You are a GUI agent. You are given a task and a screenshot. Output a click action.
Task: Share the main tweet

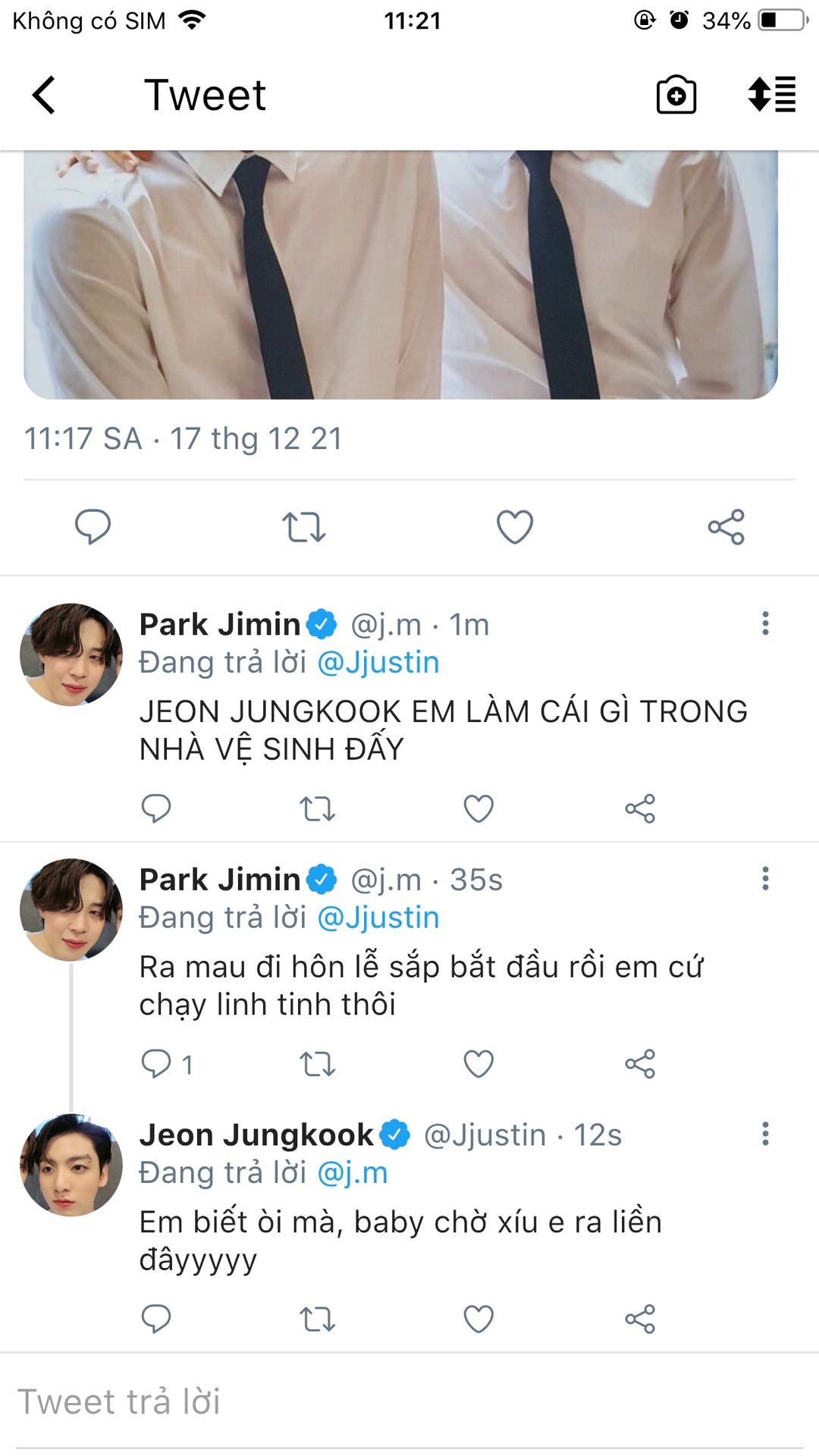(x=726, y=526)
